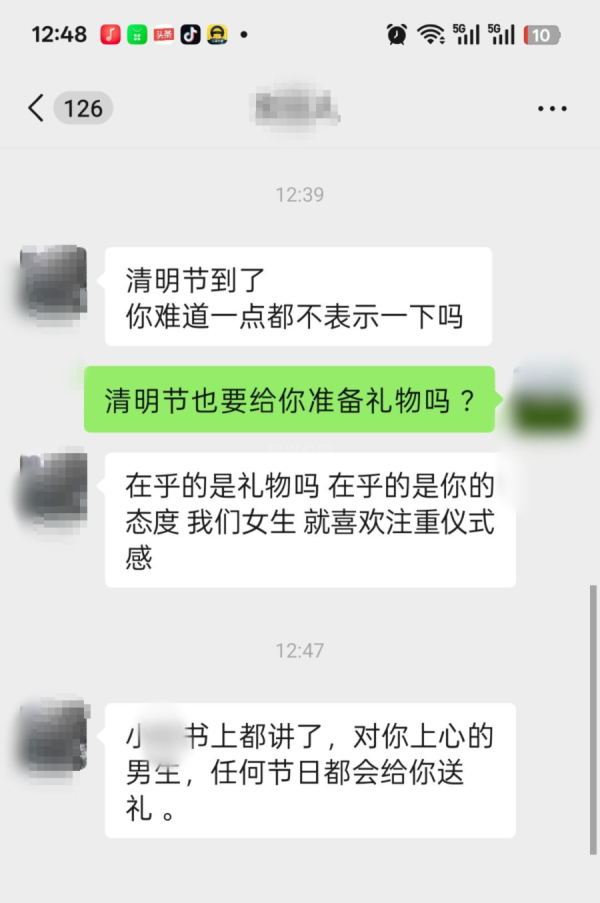600x903 pixels.
Task: Tap the avatar beside 在乎的是礼物吗 message
Action: click(x=54, y=486)
